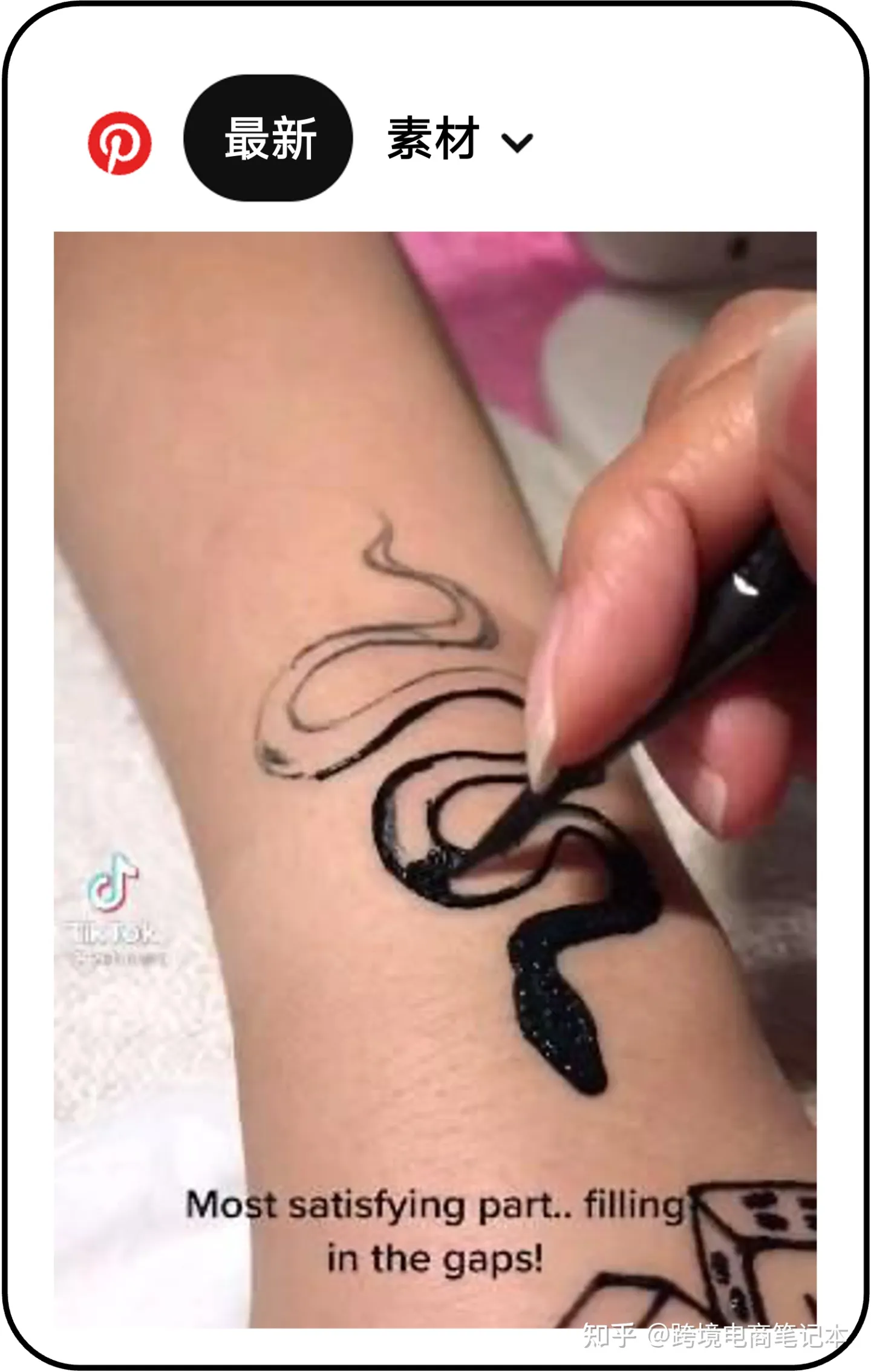Screen dimensions: 871x1372
Task: Tap the Pinterest logo icon
Action: point(119,143)
